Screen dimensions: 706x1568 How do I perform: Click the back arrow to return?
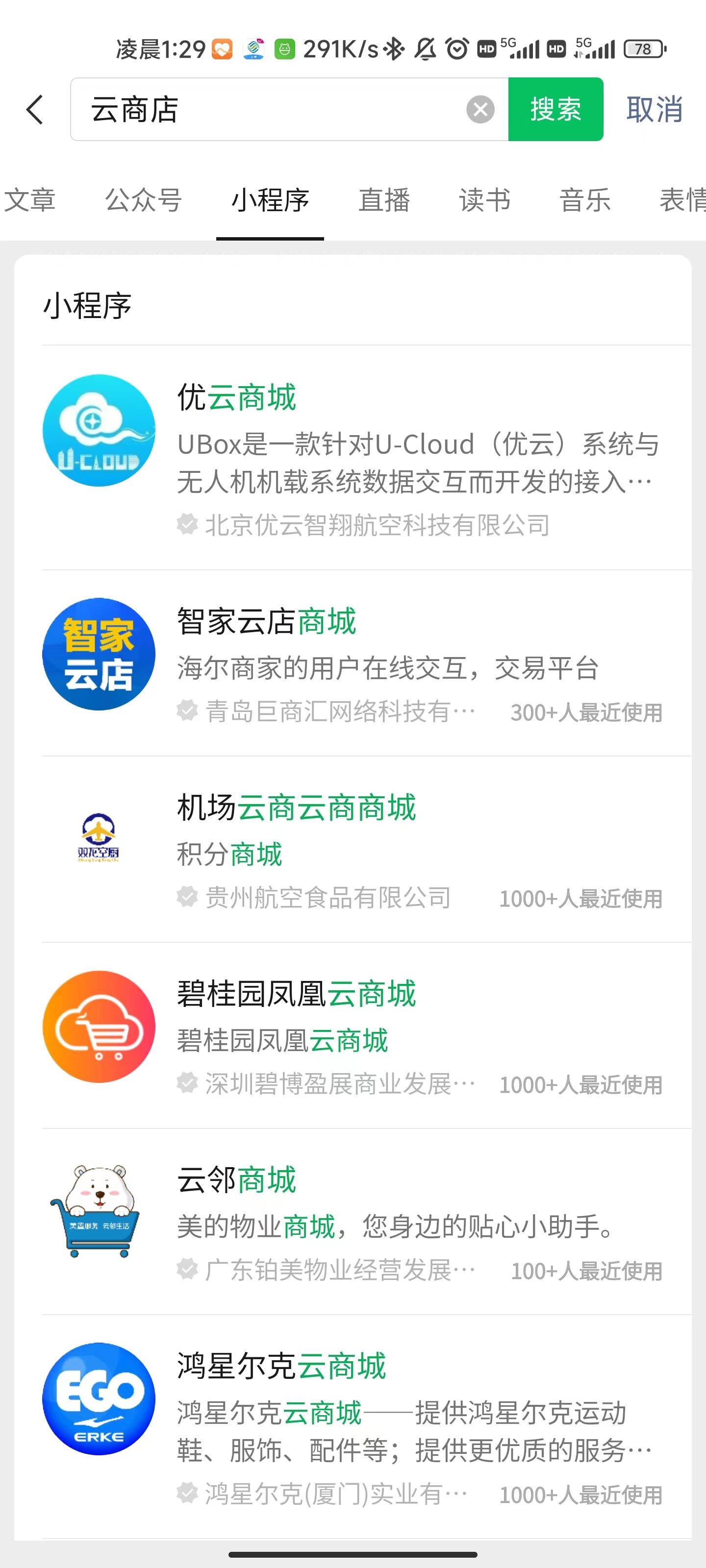(35, 110)
